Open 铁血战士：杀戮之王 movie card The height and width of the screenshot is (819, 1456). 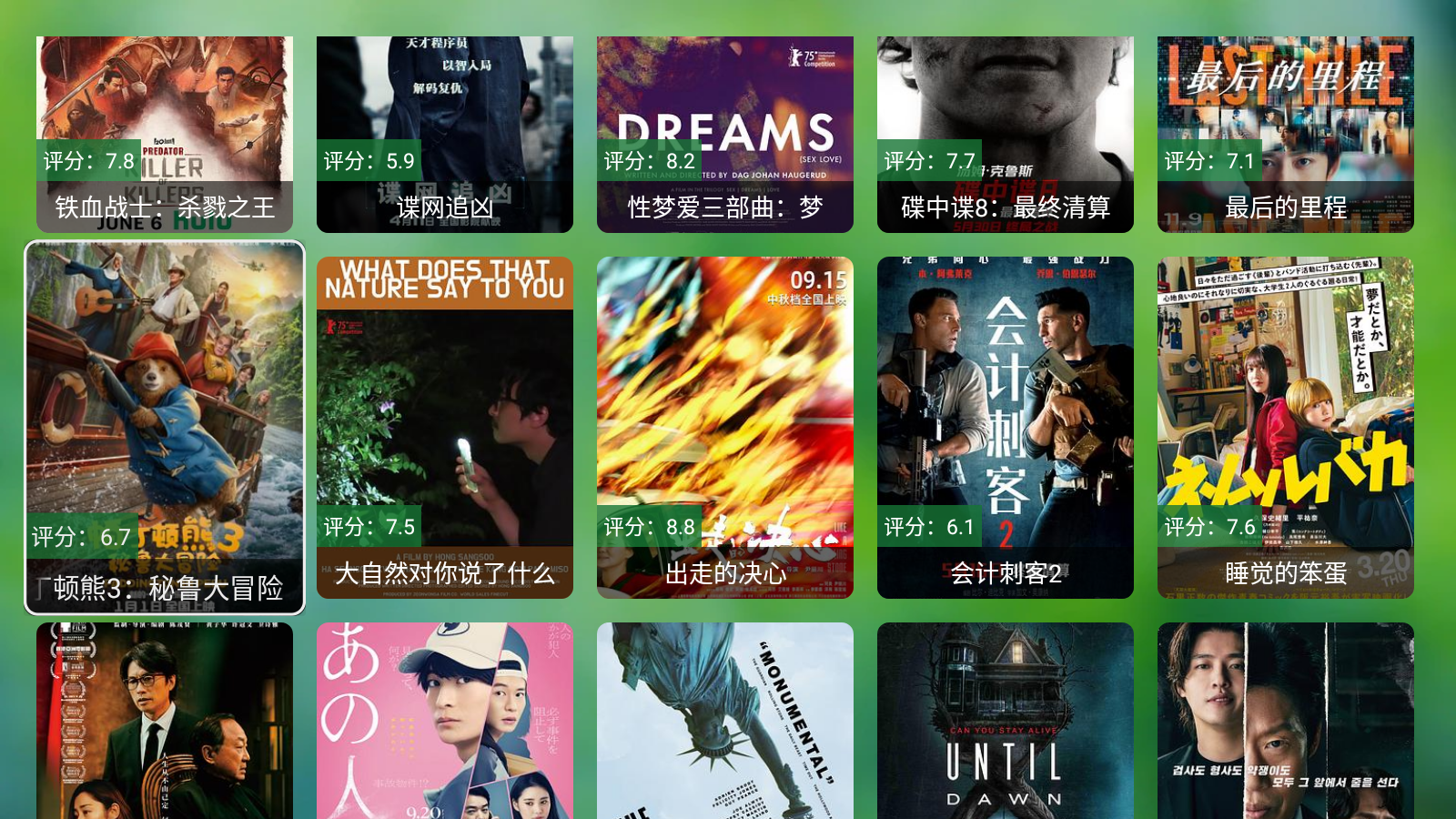tap(165, 134)
